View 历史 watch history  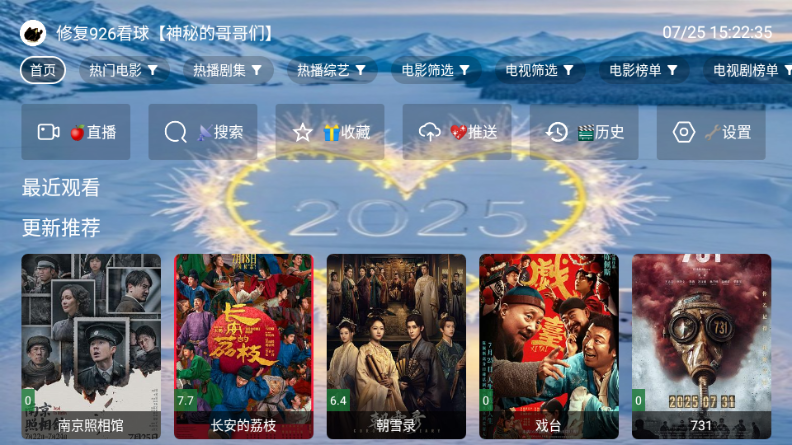click(584, 132)
